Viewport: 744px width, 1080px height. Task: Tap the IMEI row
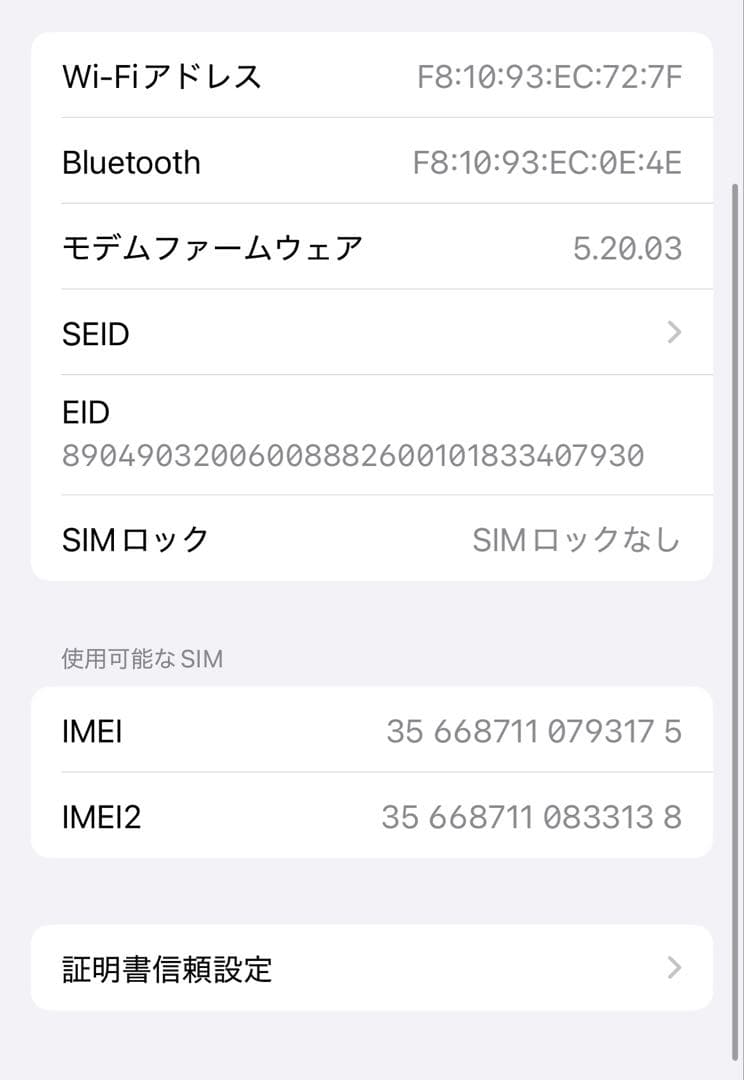pyautogui.click(x=370, y=730)
